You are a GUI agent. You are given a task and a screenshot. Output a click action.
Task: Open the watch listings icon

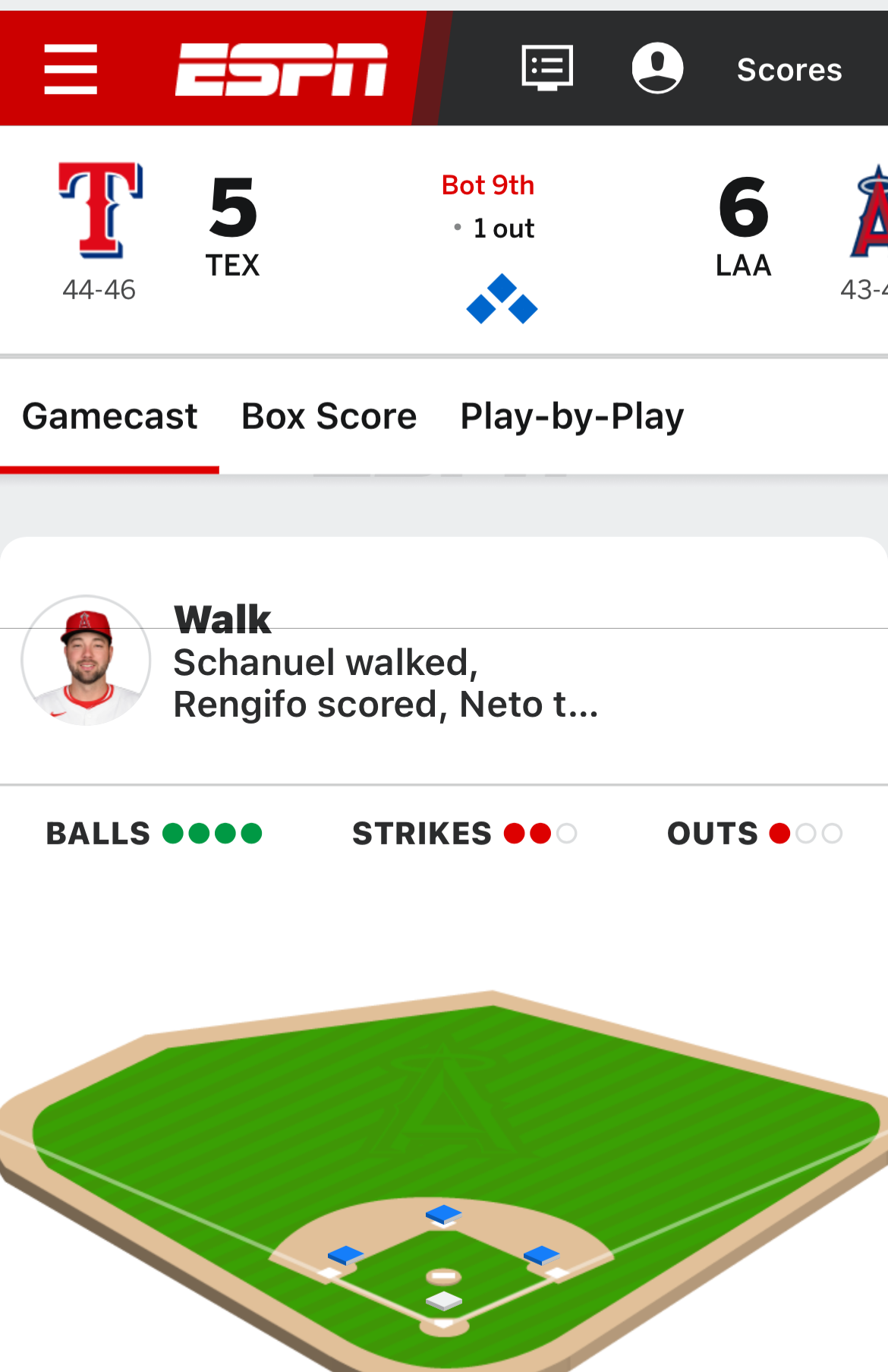[x=547, y=68]
